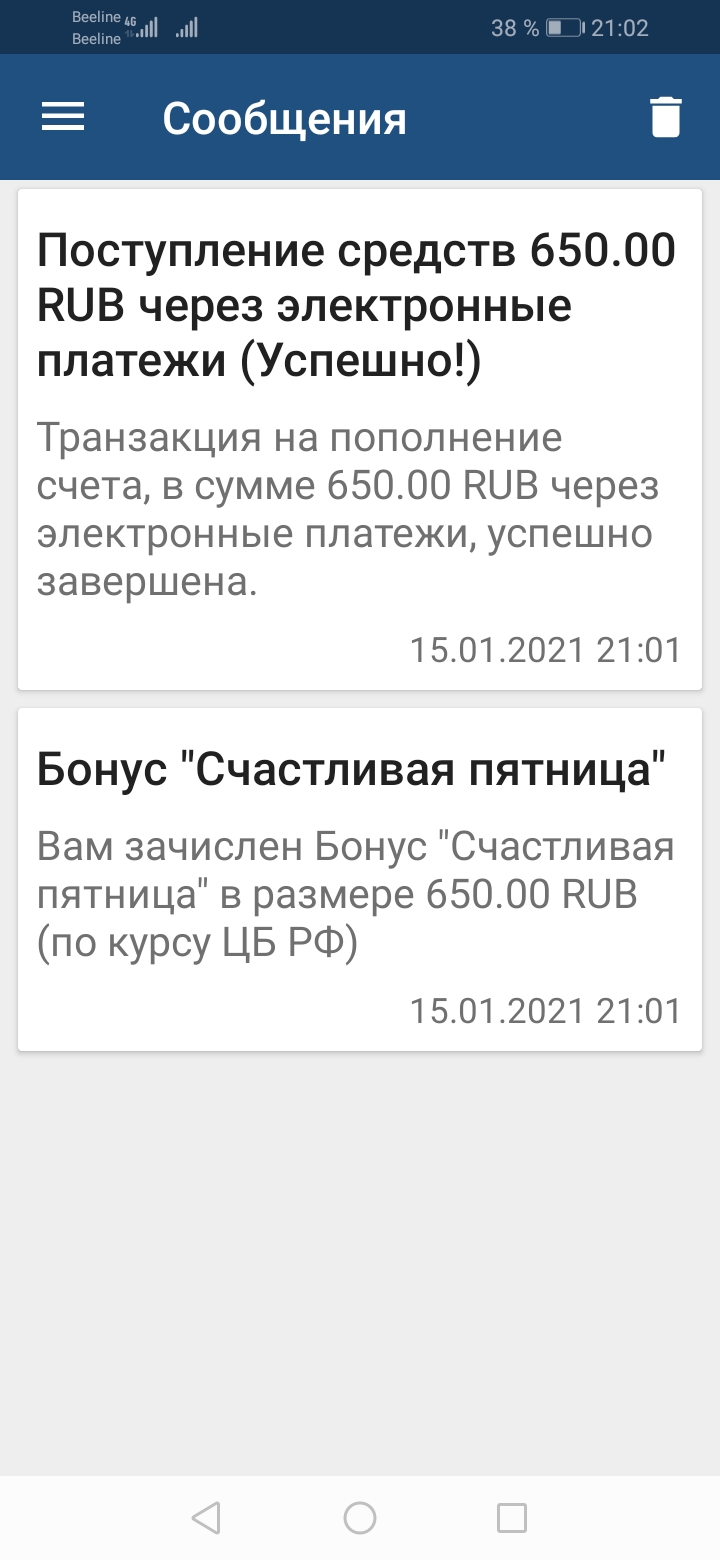Open the 650.00 RUB deposit message
Viewport: 720px width, 1560px height.
click(x=359, y=438)
